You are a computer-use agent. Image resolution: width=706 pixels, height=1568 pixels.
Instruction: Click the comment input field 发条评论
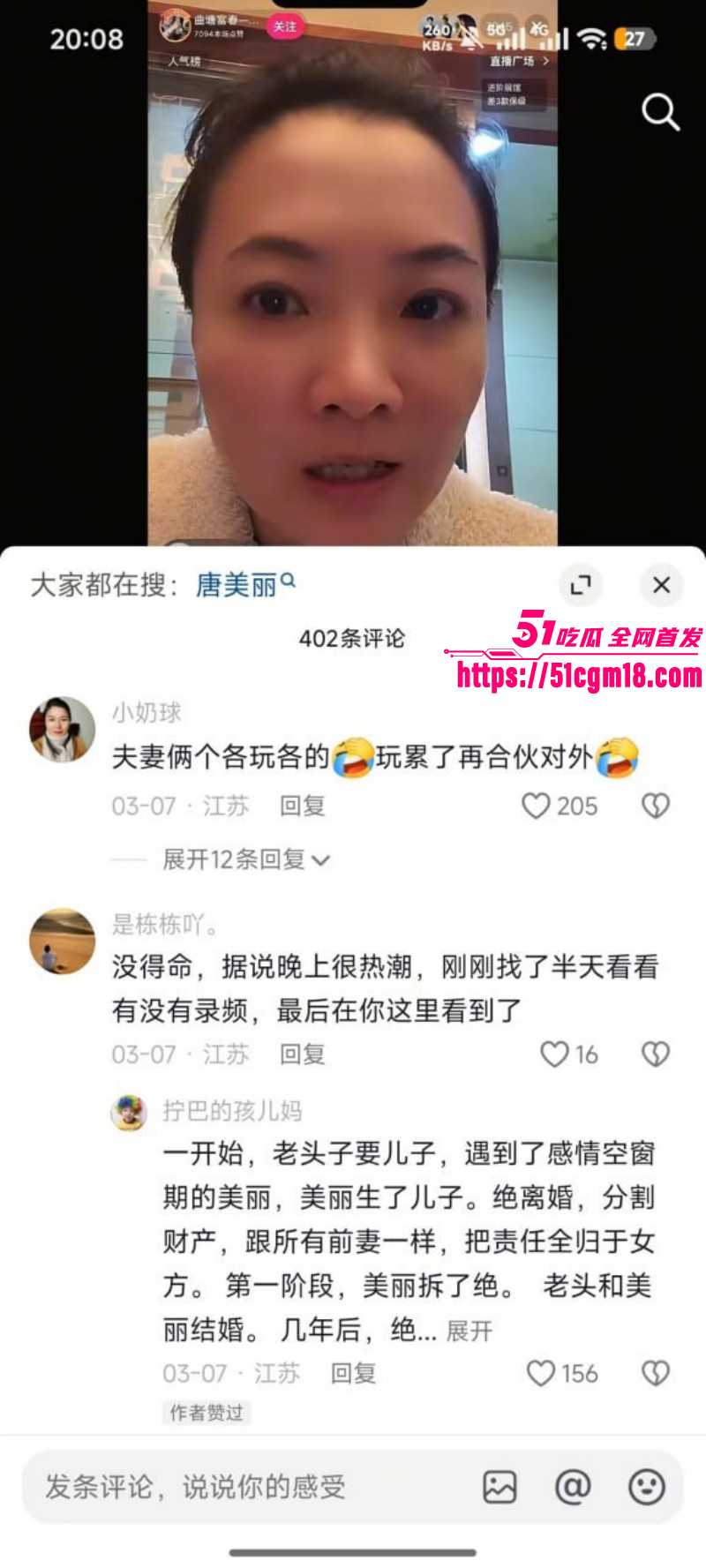(194, 1488)
